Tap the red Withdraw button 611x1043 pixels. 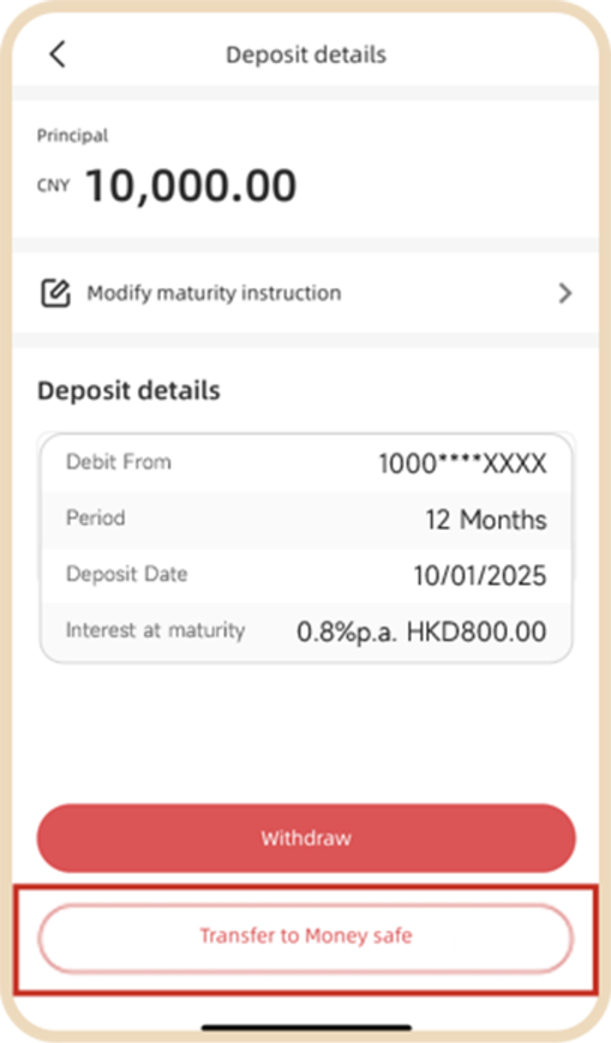click(306, 838)
